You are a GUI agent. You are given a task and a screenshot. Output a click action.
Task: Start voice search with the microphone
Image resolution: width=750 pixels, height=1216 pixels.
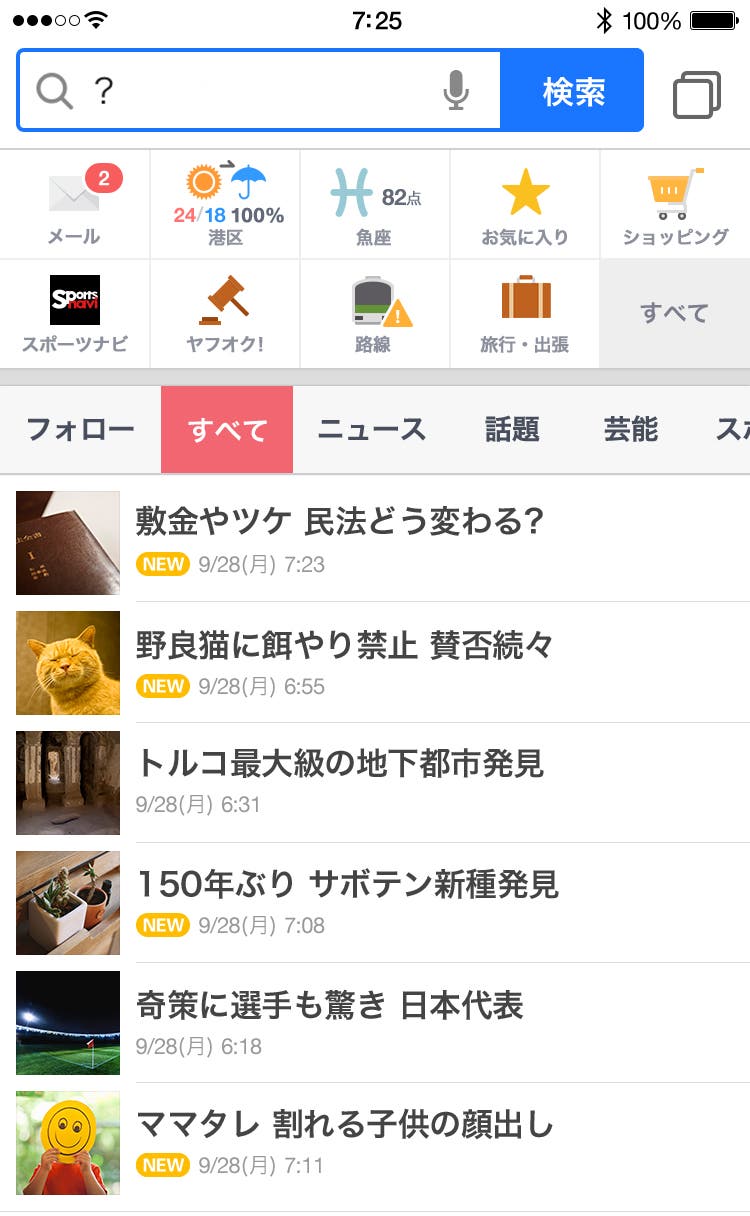pyautogui.click(x=456, y=91)
